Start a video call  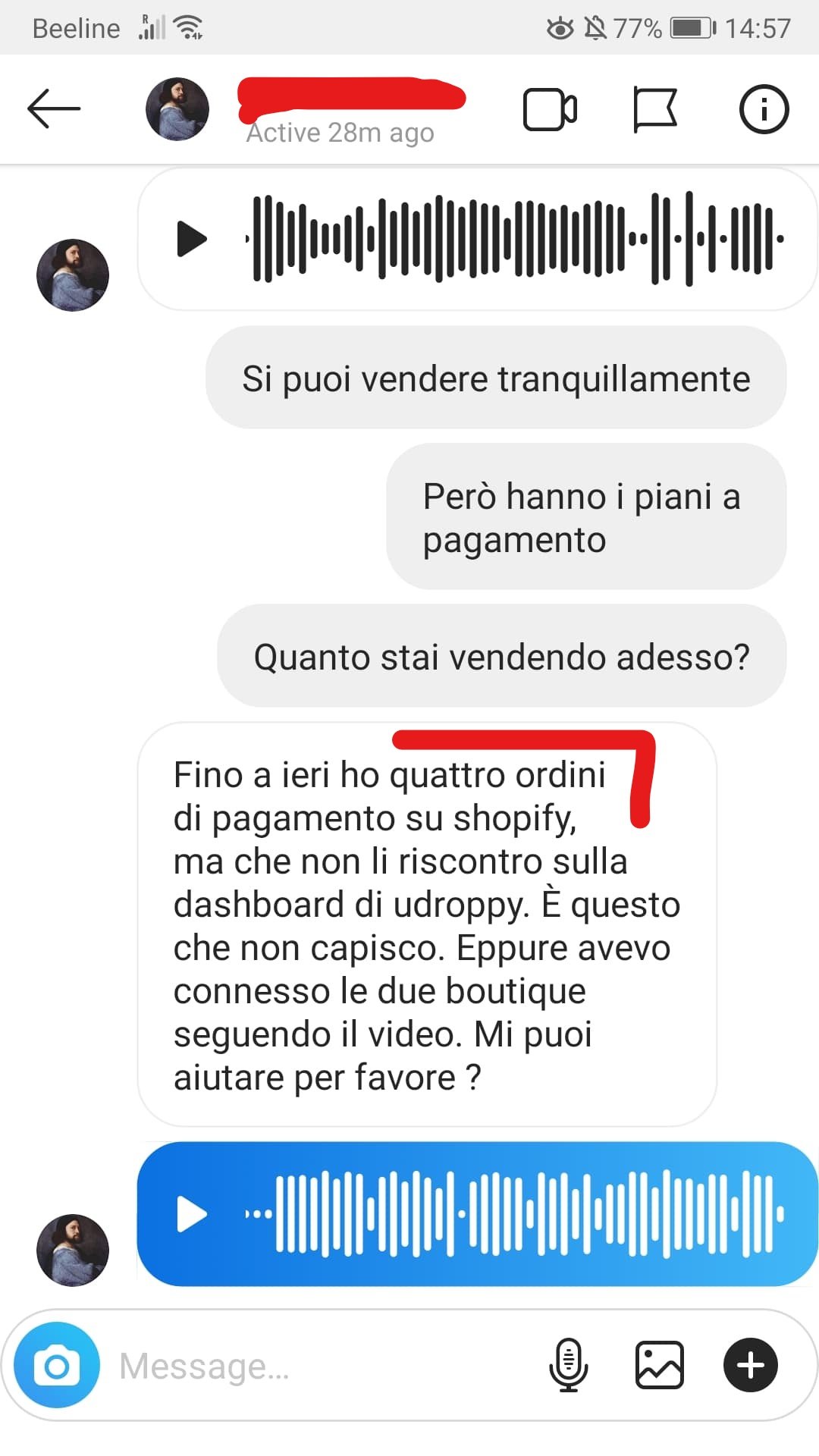[x=550, y=110]
